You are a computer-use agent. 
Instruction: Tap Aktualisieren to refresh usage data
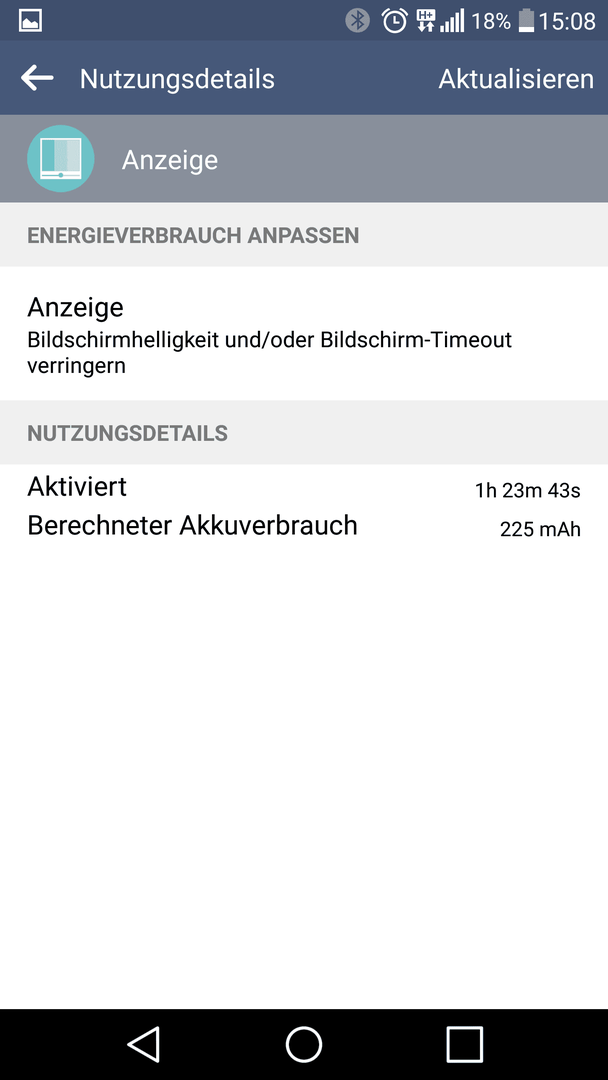coord(516,79)
